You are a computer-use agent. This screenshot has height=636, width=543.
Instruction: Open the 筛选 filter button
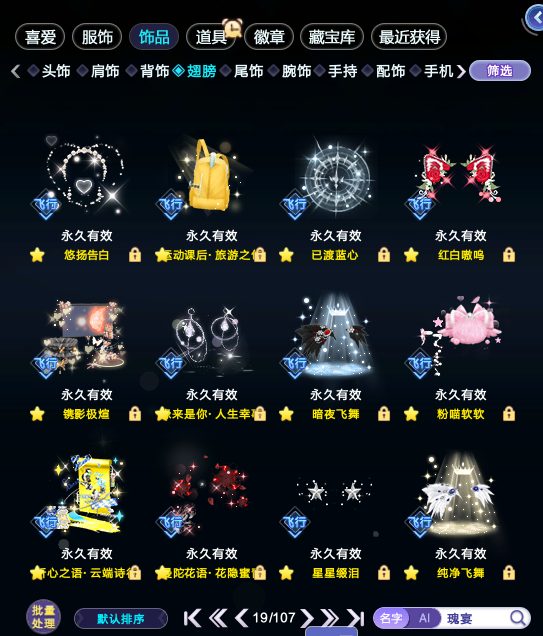500,71
